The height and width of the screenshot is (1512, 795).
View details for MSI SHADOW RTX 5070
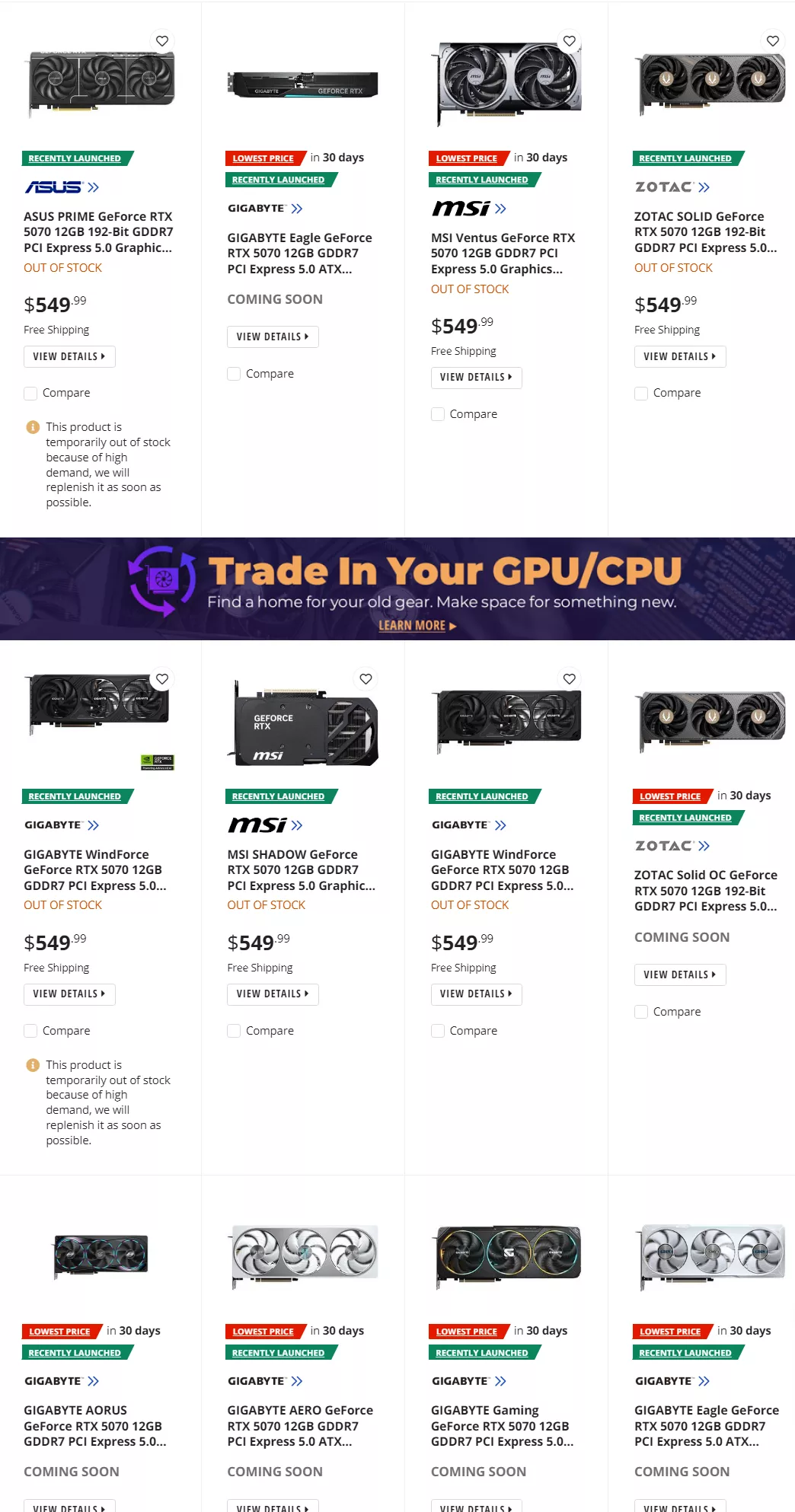coord(273,994)
